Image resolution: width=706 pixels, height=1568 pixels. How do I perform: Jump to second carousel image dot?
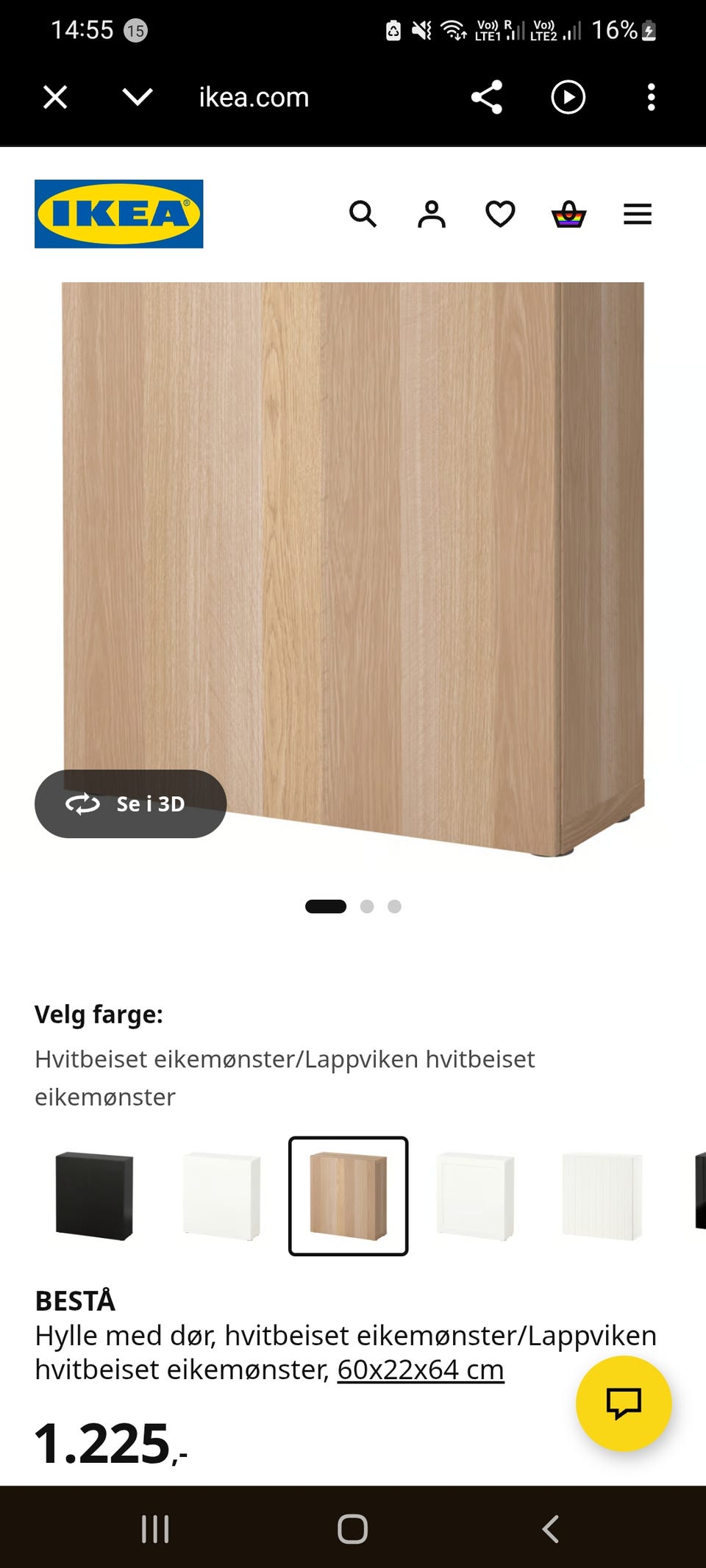click(366, 906)
